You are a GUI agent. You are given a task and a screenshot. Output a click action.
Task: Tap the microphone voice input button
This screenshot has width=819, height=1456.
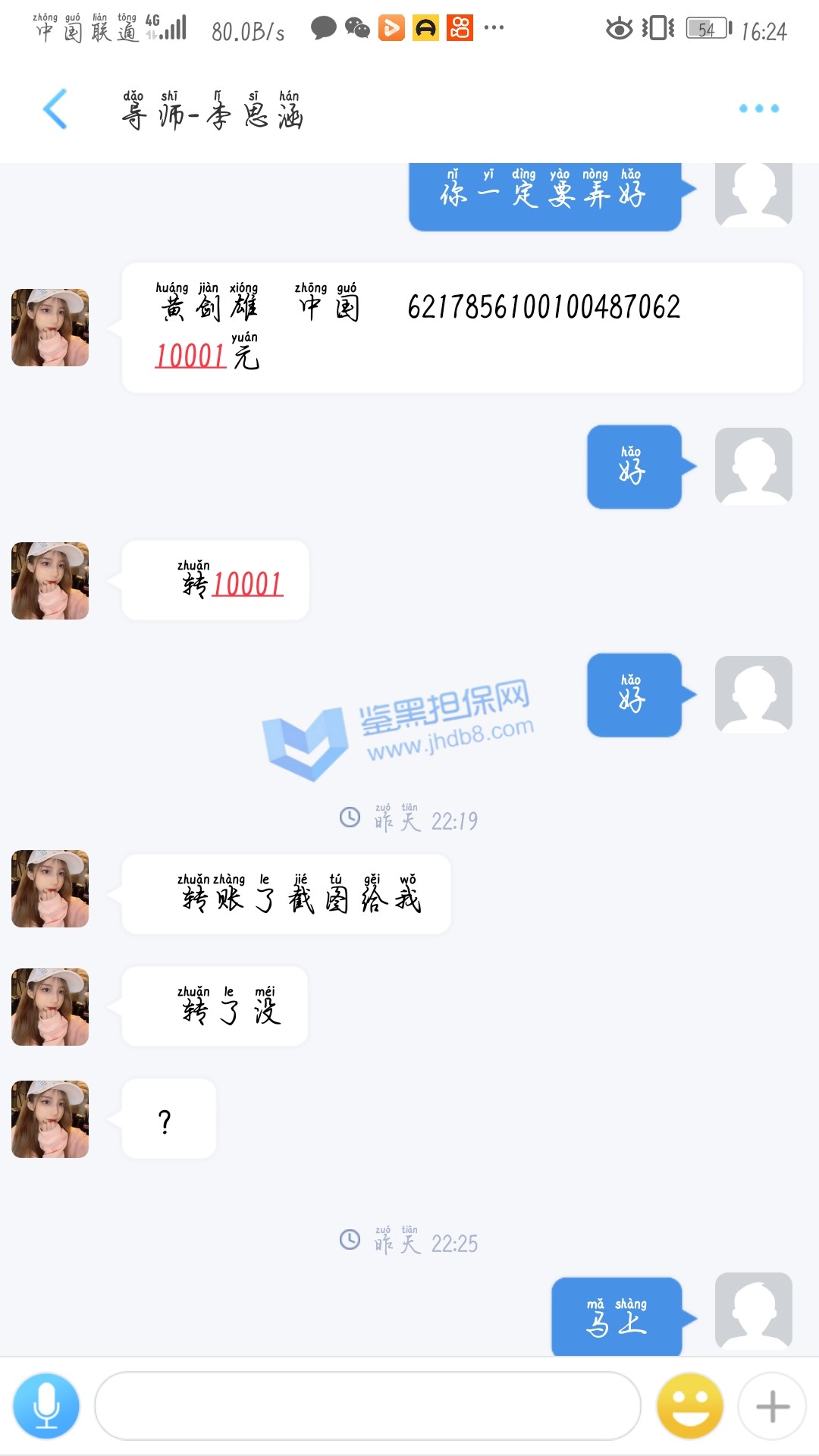(46, 1405)
